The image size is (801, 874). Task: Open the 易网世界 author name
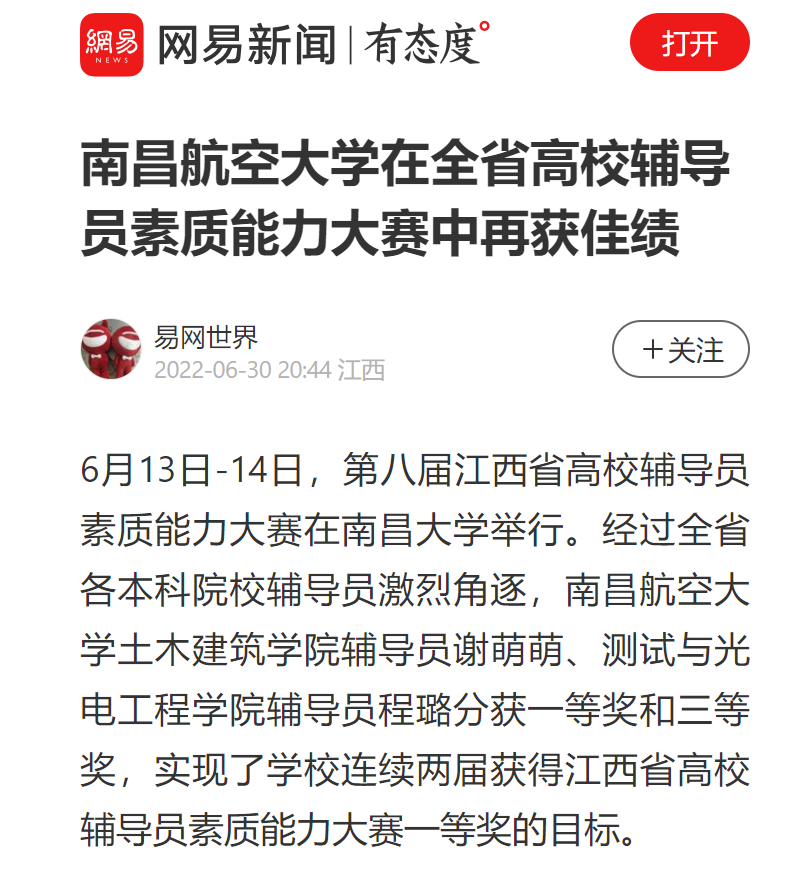coord(206,336)
